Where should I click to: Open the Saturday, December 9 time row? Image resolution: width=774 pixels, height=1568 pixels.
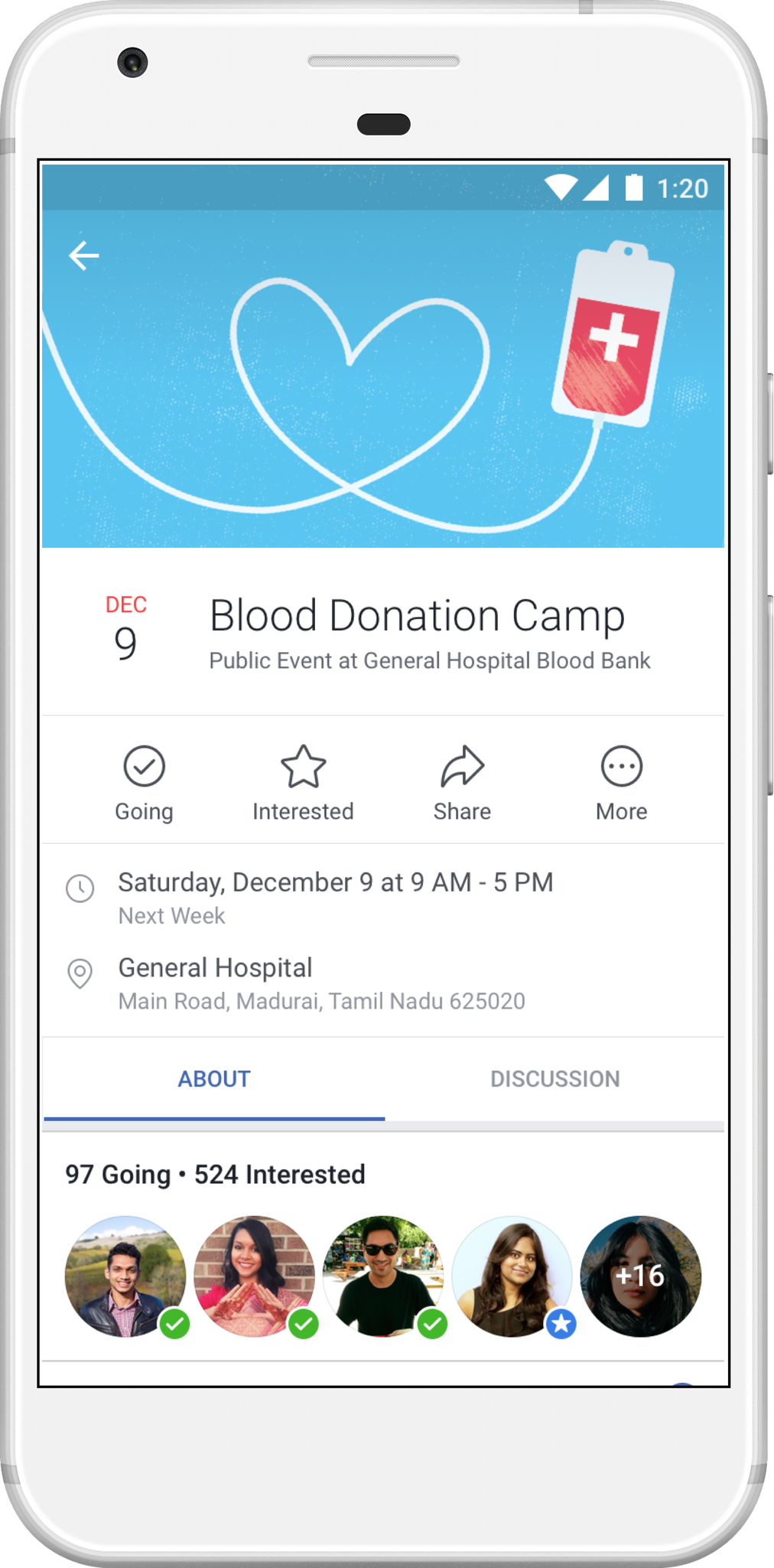tap(383, 898)
